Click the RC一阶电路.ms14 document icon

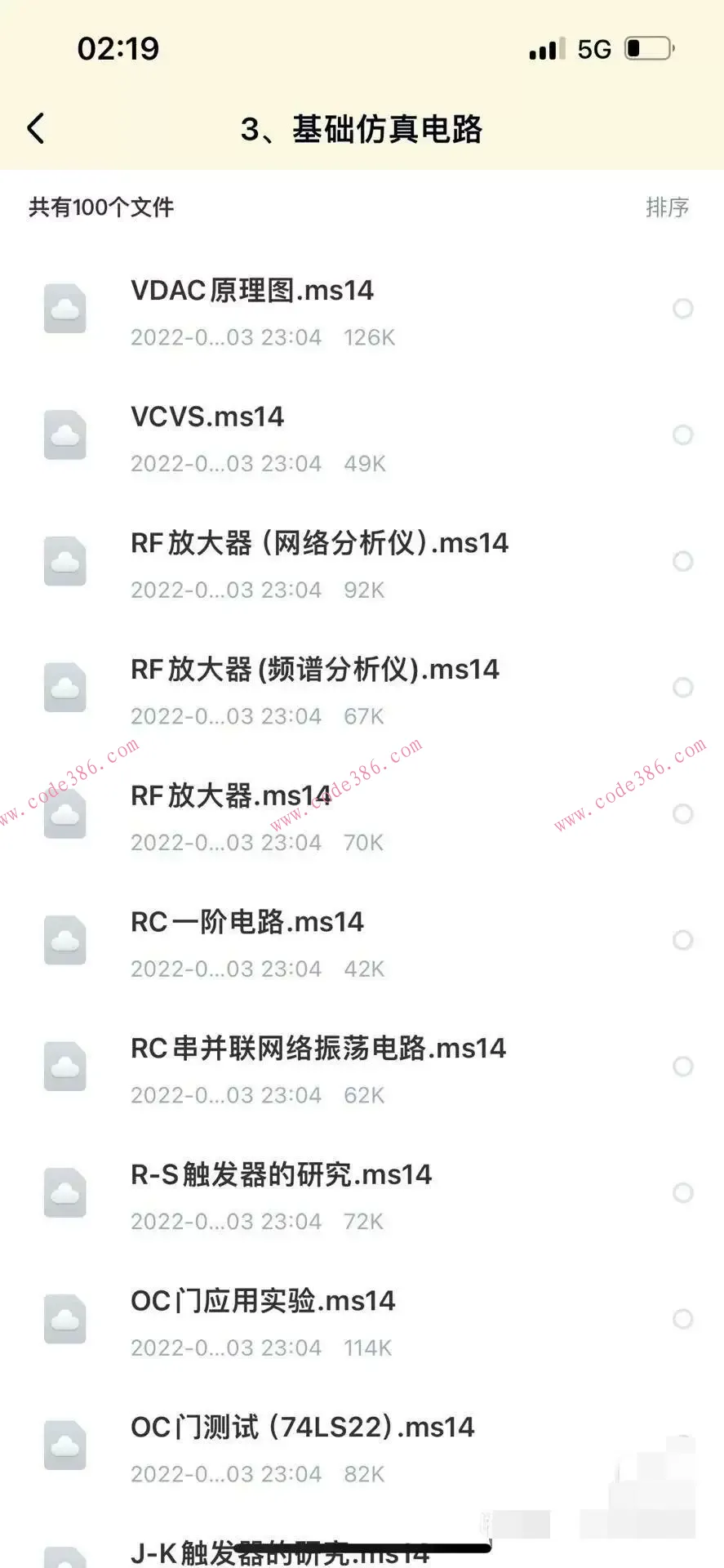point(64,940)
